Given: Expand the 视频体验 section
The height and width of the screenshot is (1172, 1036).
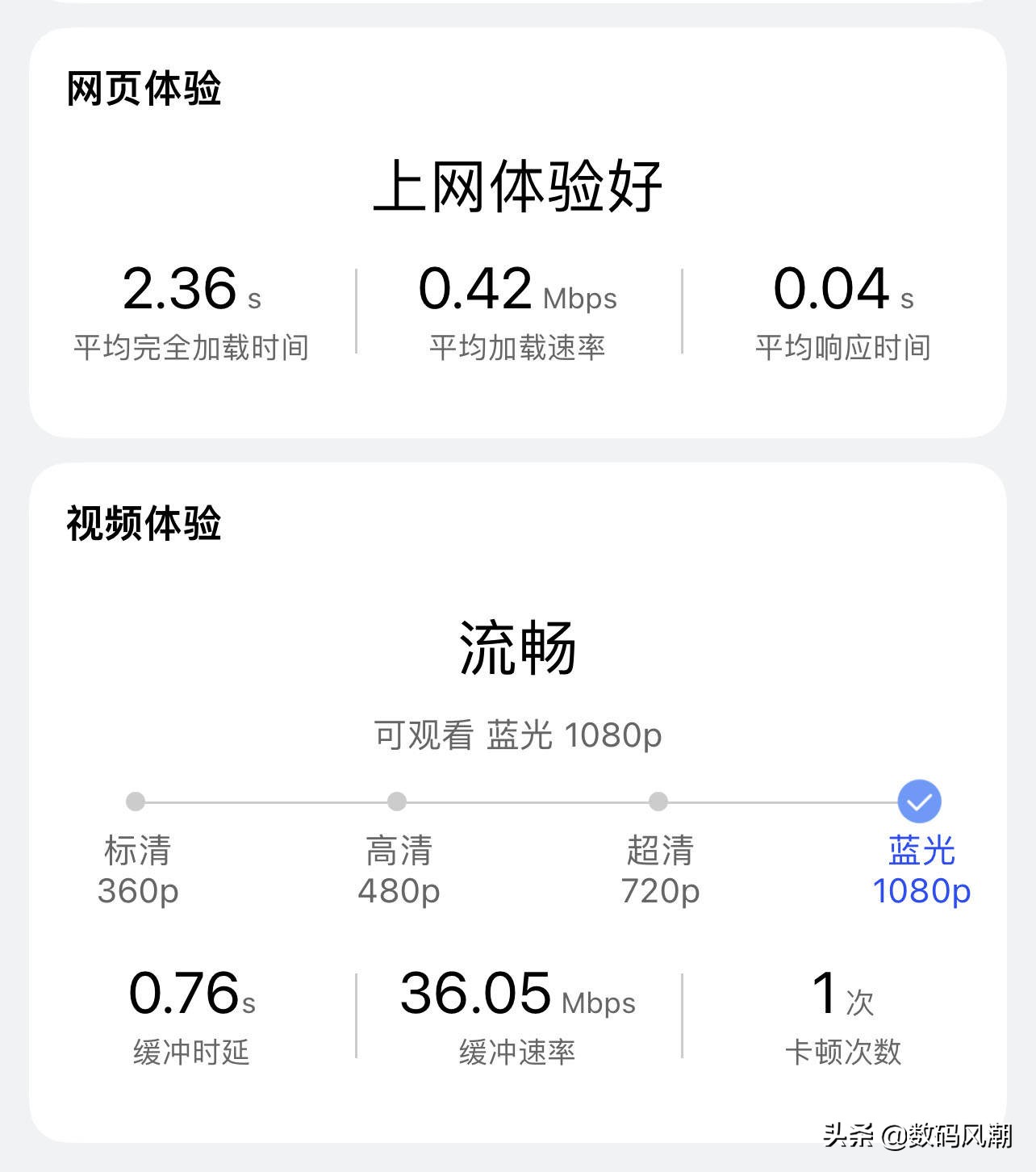Looking at the screenshot, I should tap(144, 523).
